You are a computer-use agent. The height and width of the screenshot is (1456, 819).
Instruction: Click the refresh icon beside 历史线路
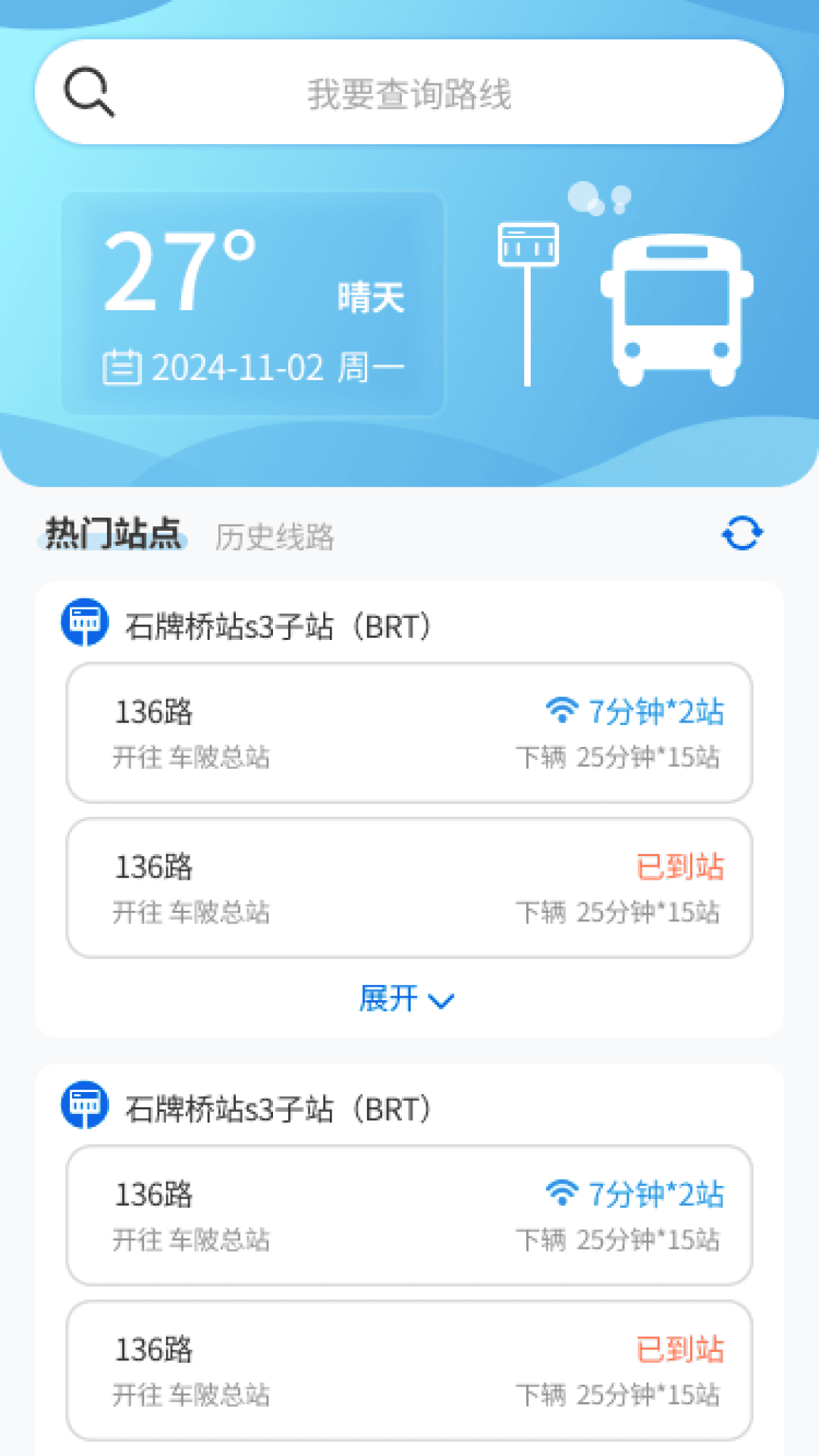click(x=739, y=535)
